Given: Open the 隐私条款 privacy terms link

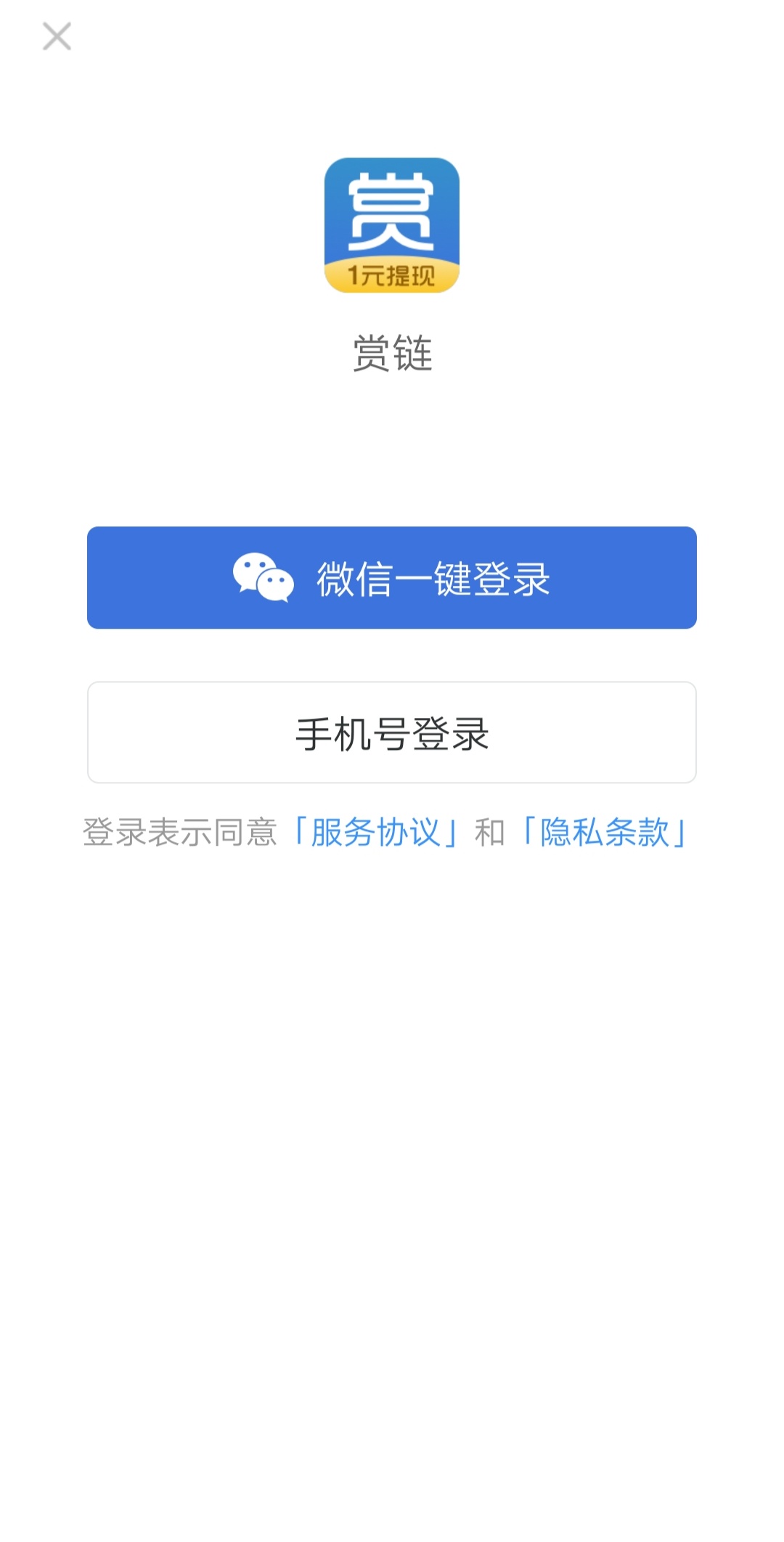Looking at the screenshot, I should (x=605, y=832).
